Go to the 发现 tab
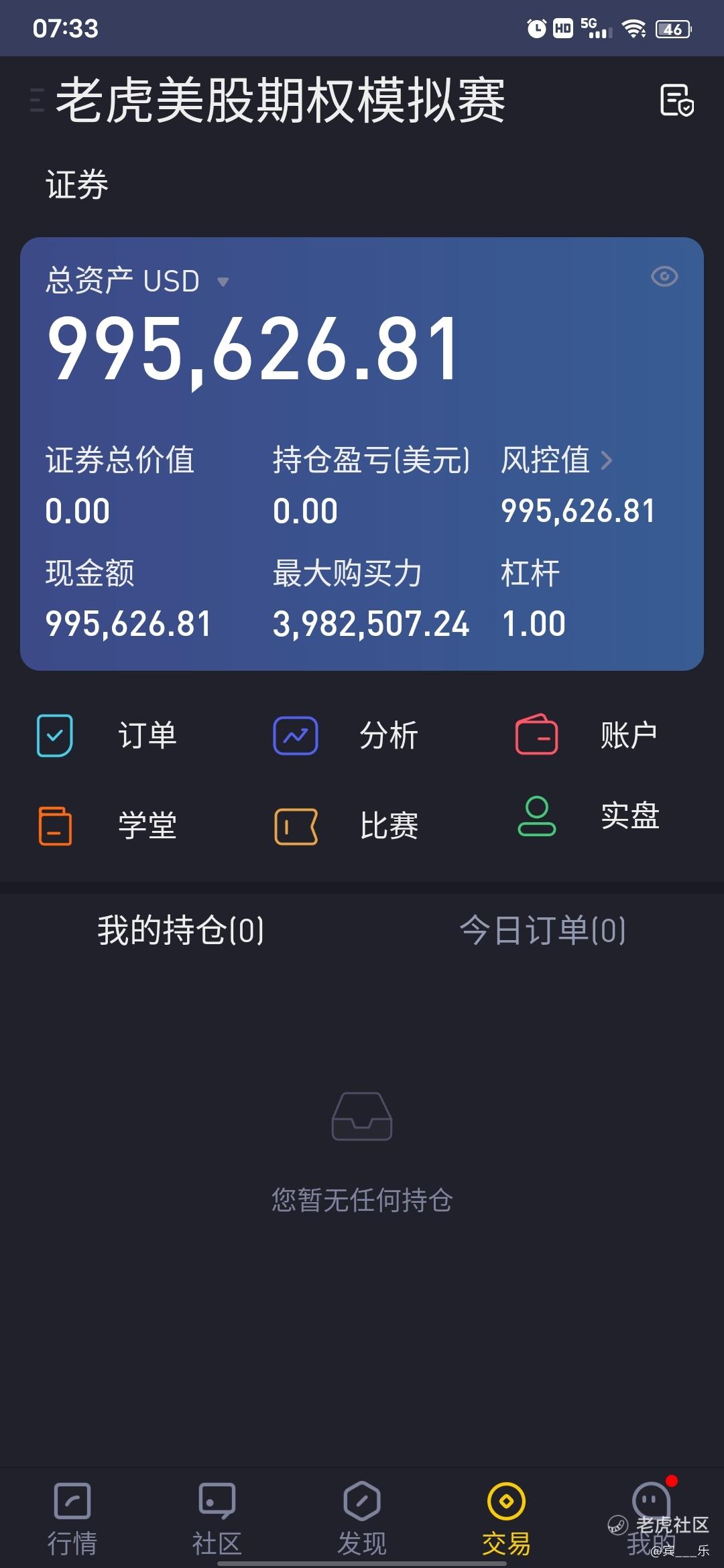The width and height of the screenshot is (724, 1568). (362, 1518)
